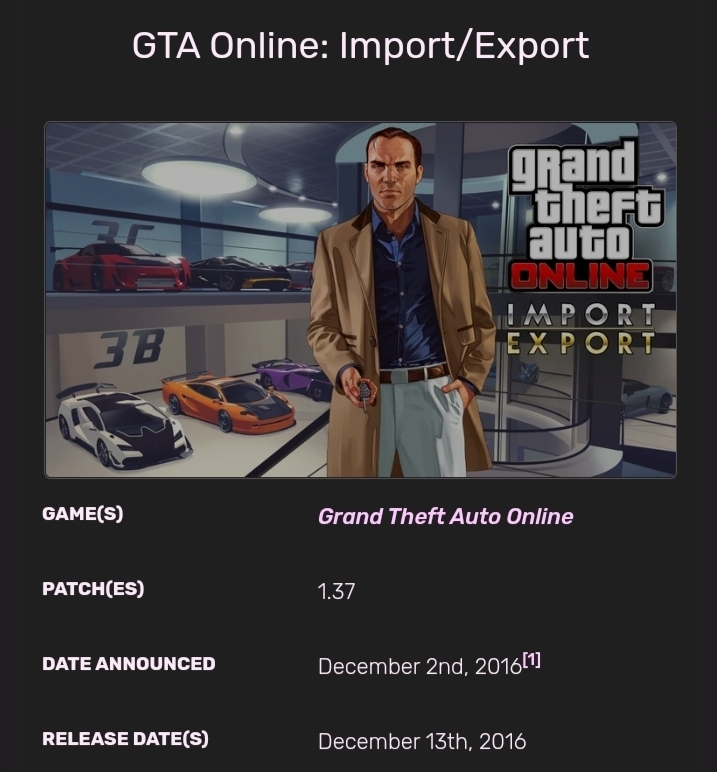Image resolution: width=717 pixels, height=772 pixels.
Task: Open the Grand Theft Auto Online link
Action: tap(445, 516)
